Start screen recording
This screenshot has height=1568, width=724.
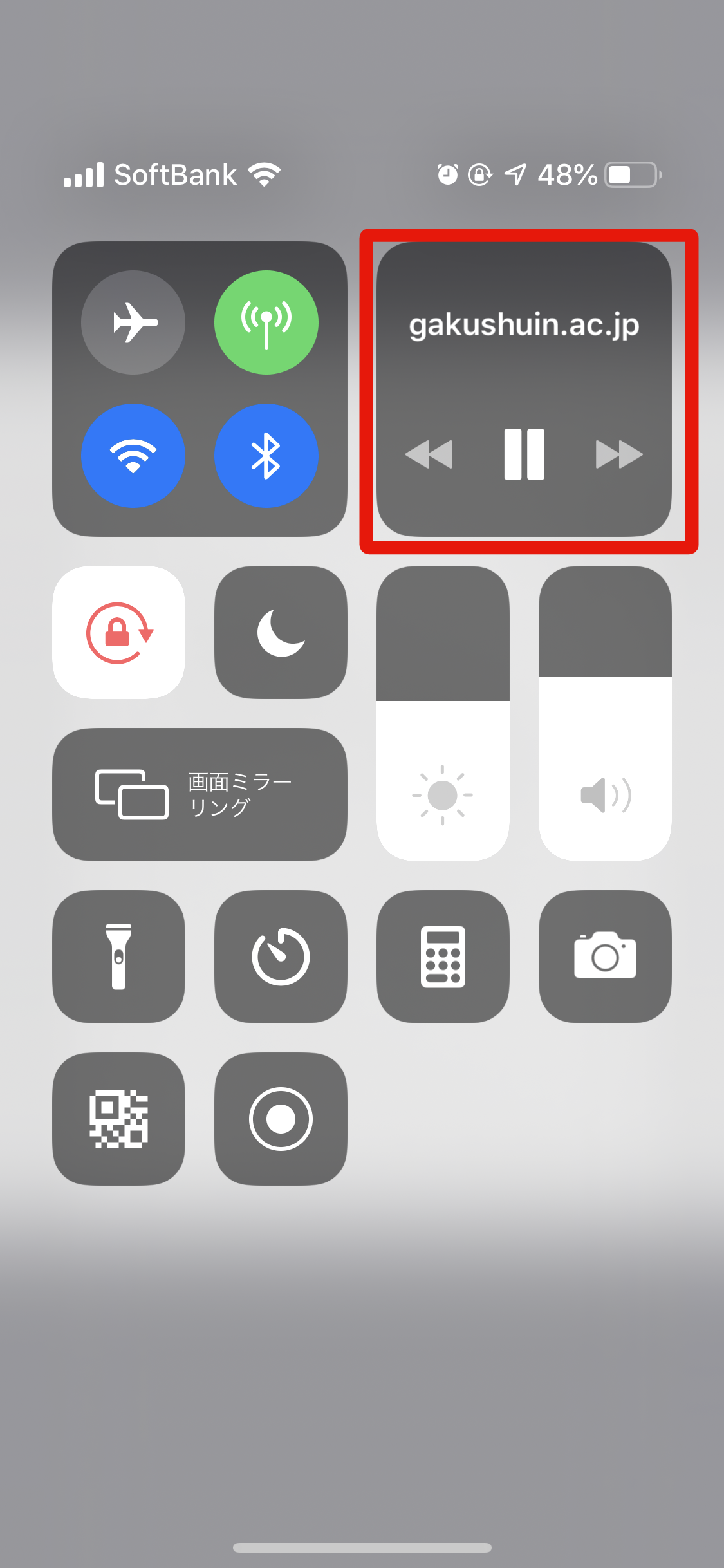[281, 1119]
